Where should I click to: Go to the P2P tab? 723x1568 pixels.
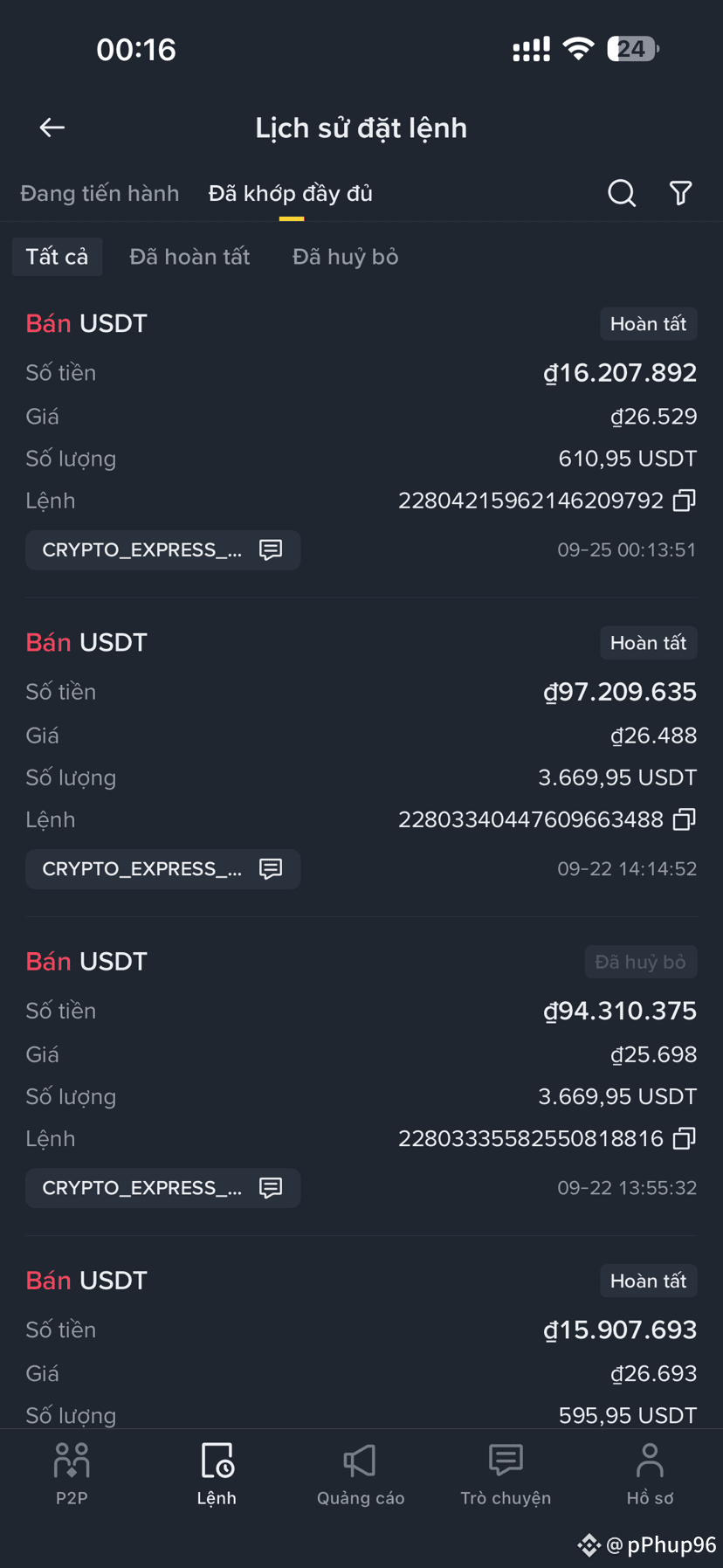tap(72, 1474)
